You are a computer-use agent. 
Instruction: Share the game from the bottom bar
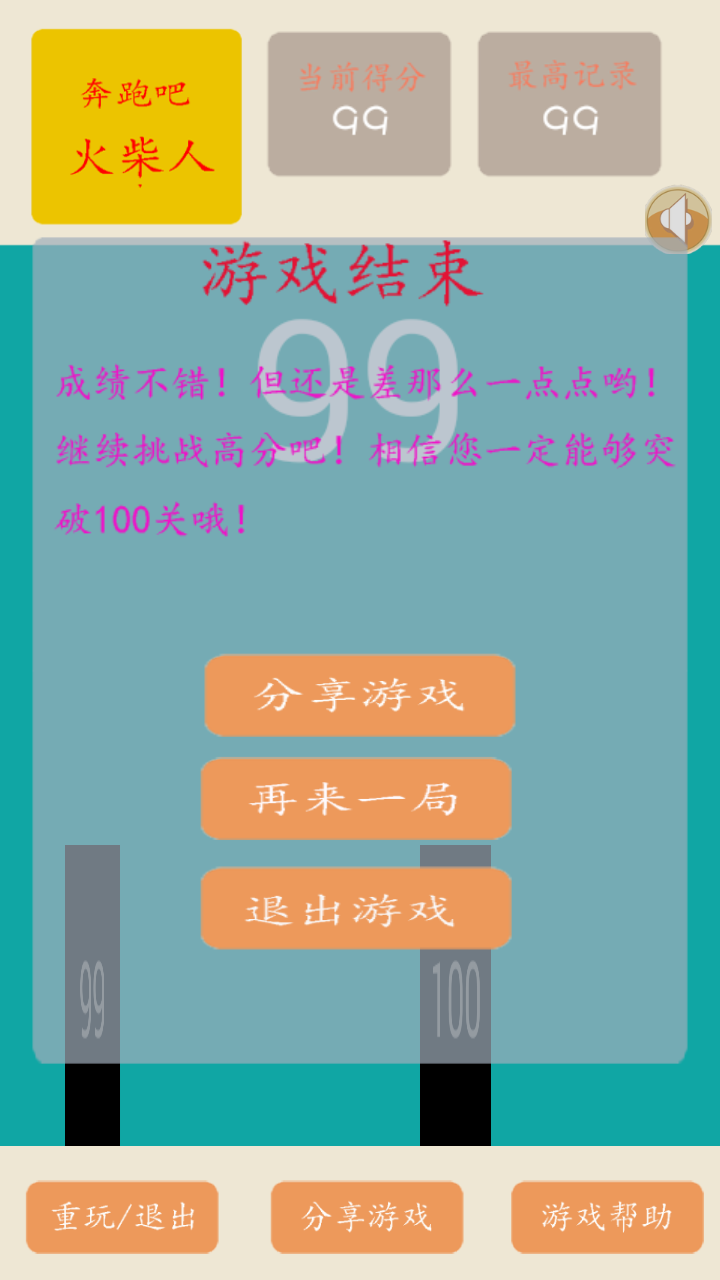click(x=367, y=1217)
